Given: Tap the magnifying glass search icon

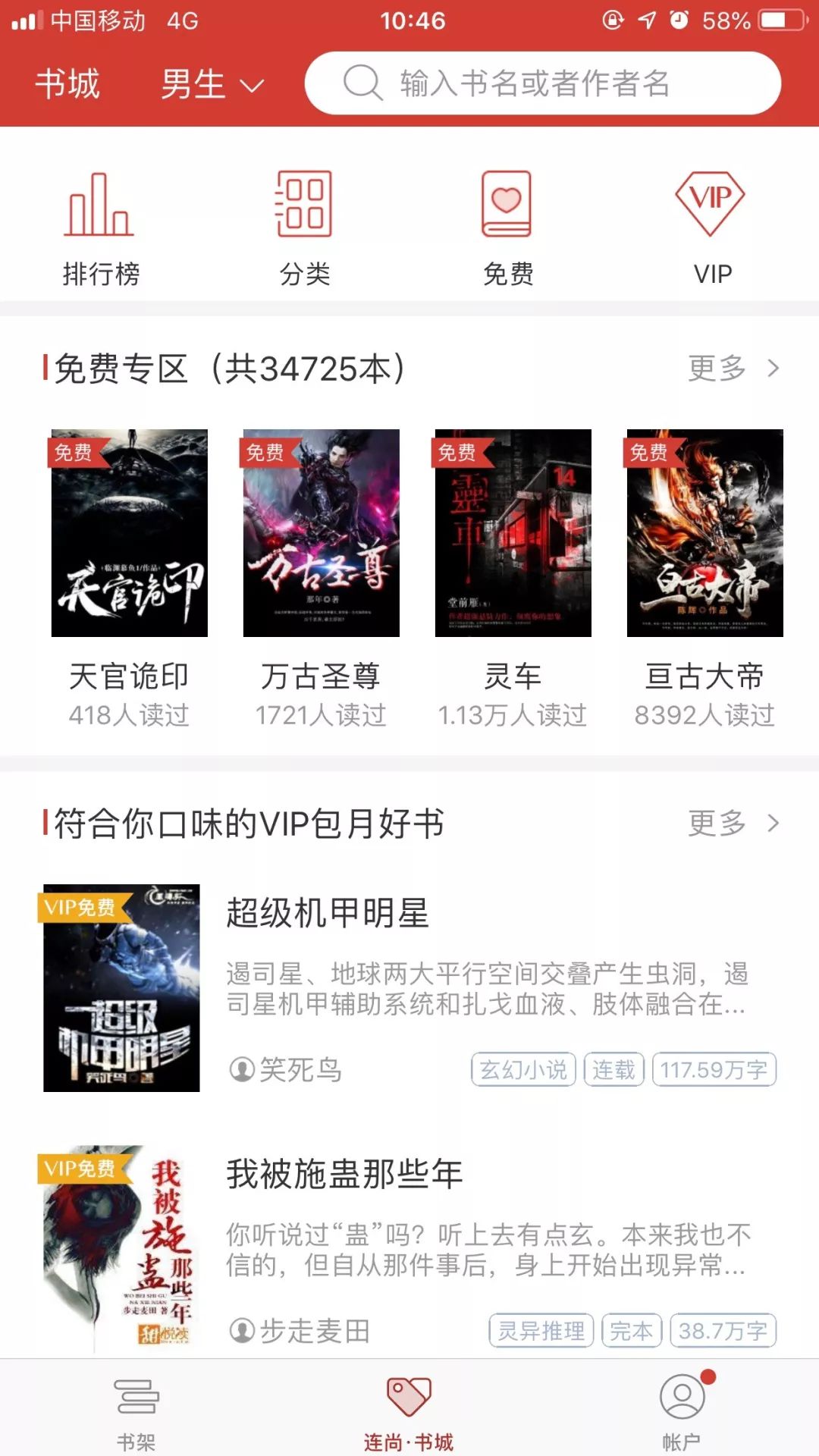Looking at the screenshot, I should (x=363, y=85).
